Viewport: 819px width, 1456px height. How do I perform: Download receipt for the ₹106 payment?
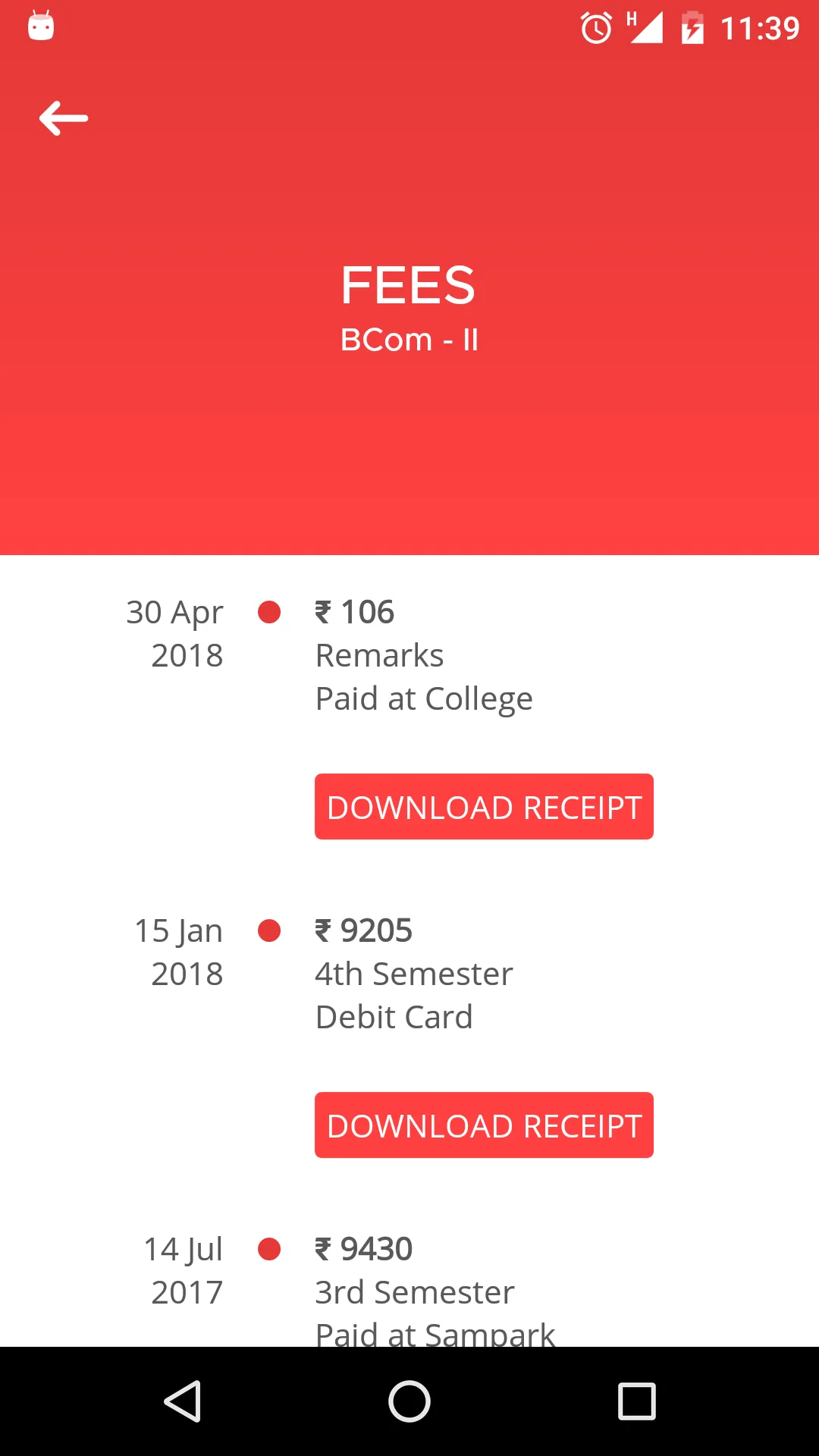(483, 806)
